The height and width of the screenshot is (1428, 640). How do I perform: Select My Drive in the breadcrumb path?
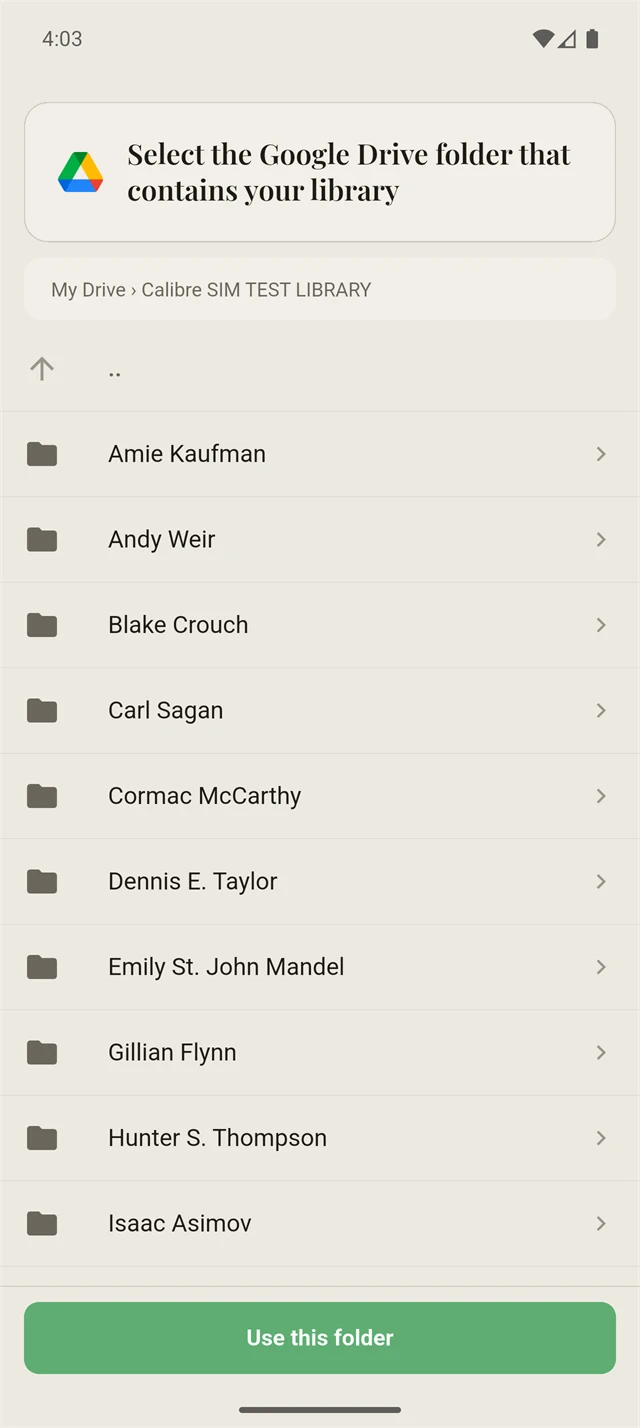(x=88, y=290)
